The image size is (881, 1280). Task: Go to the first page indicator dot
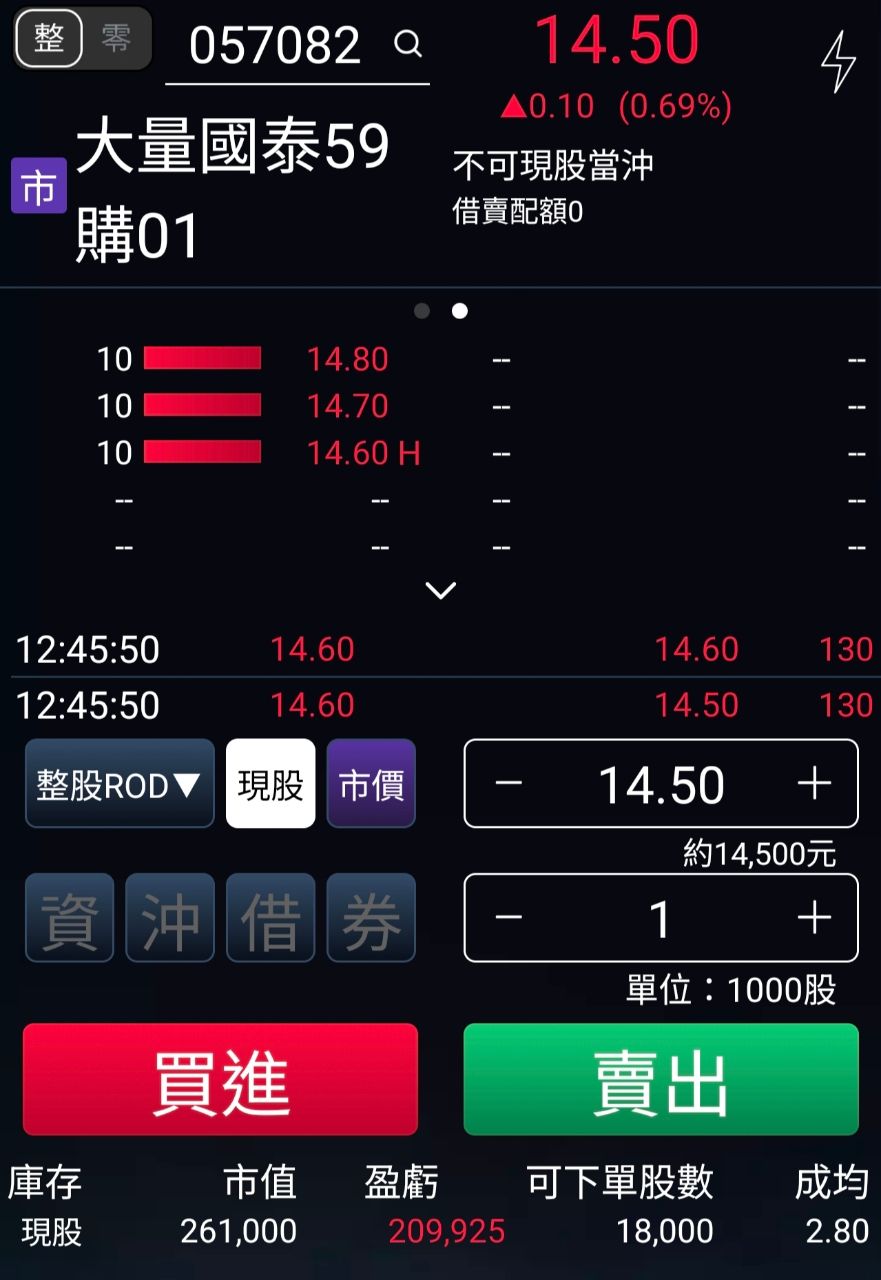pyautogui.click(x=422, y=311)
